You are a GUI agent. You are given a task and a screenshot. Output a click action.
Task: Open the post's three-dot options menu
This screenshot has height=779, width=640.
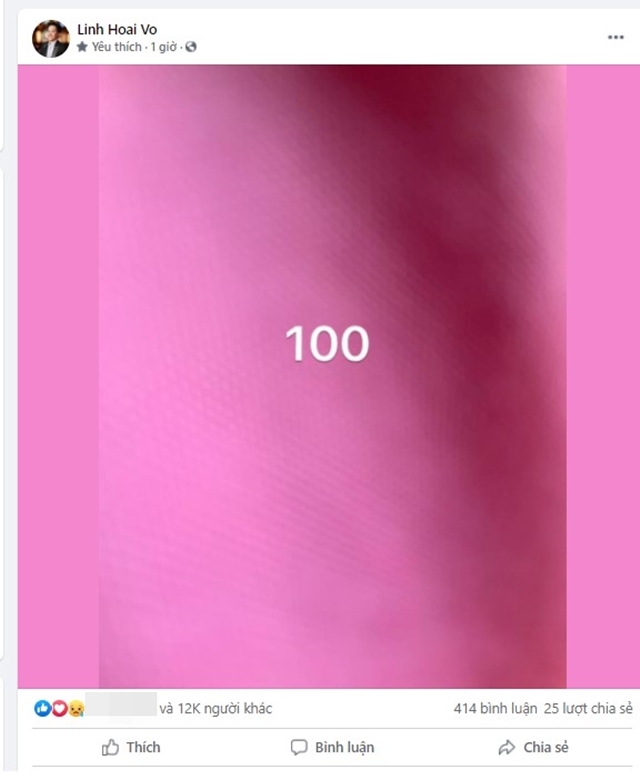pos(615,37)
